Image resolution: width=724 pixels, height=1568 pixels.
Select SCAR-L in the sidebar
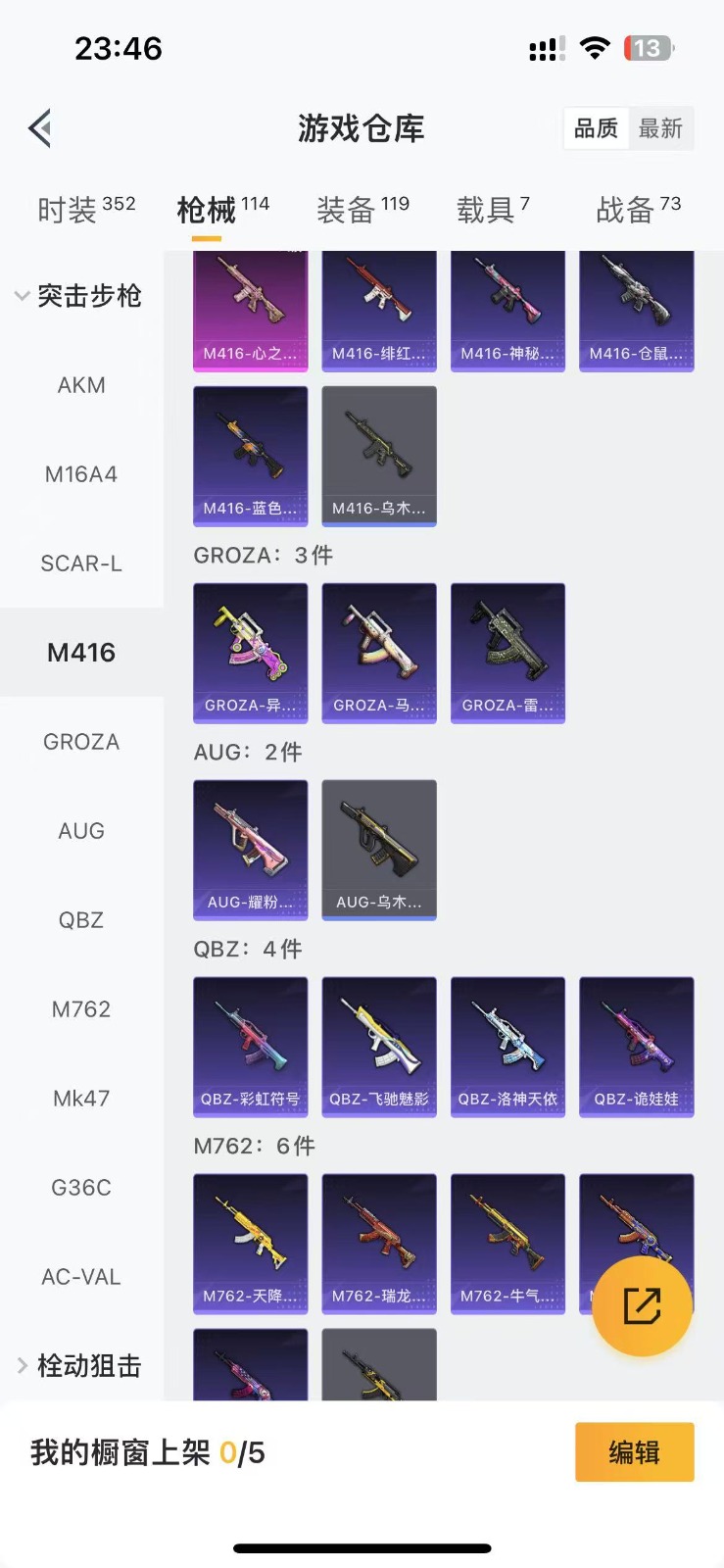point(81,563)
